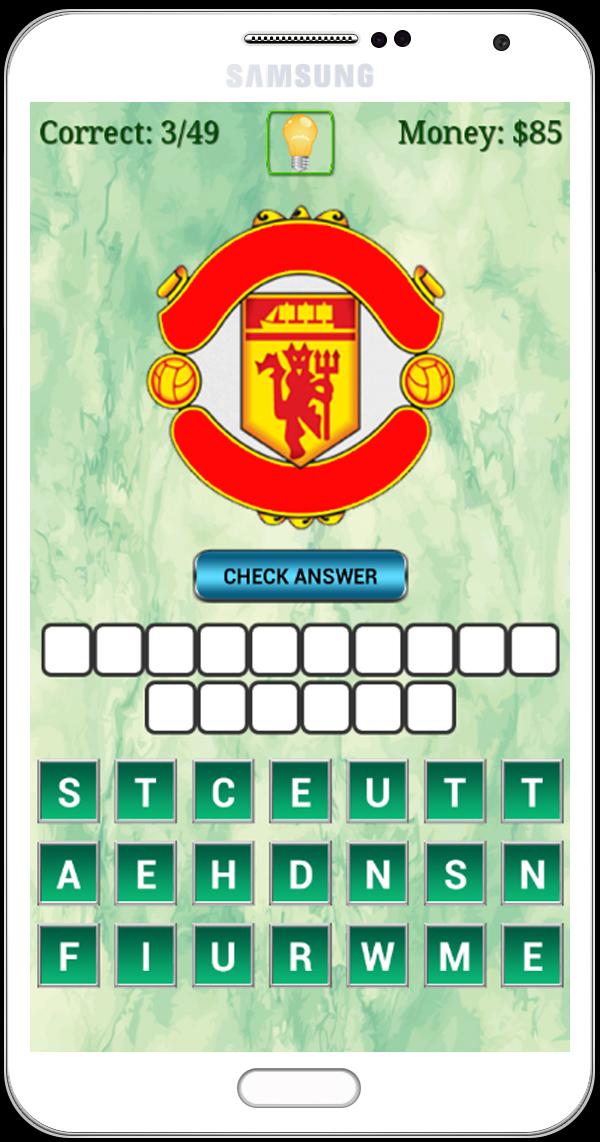
Task: Check the answer
Action: click(300, 576)
